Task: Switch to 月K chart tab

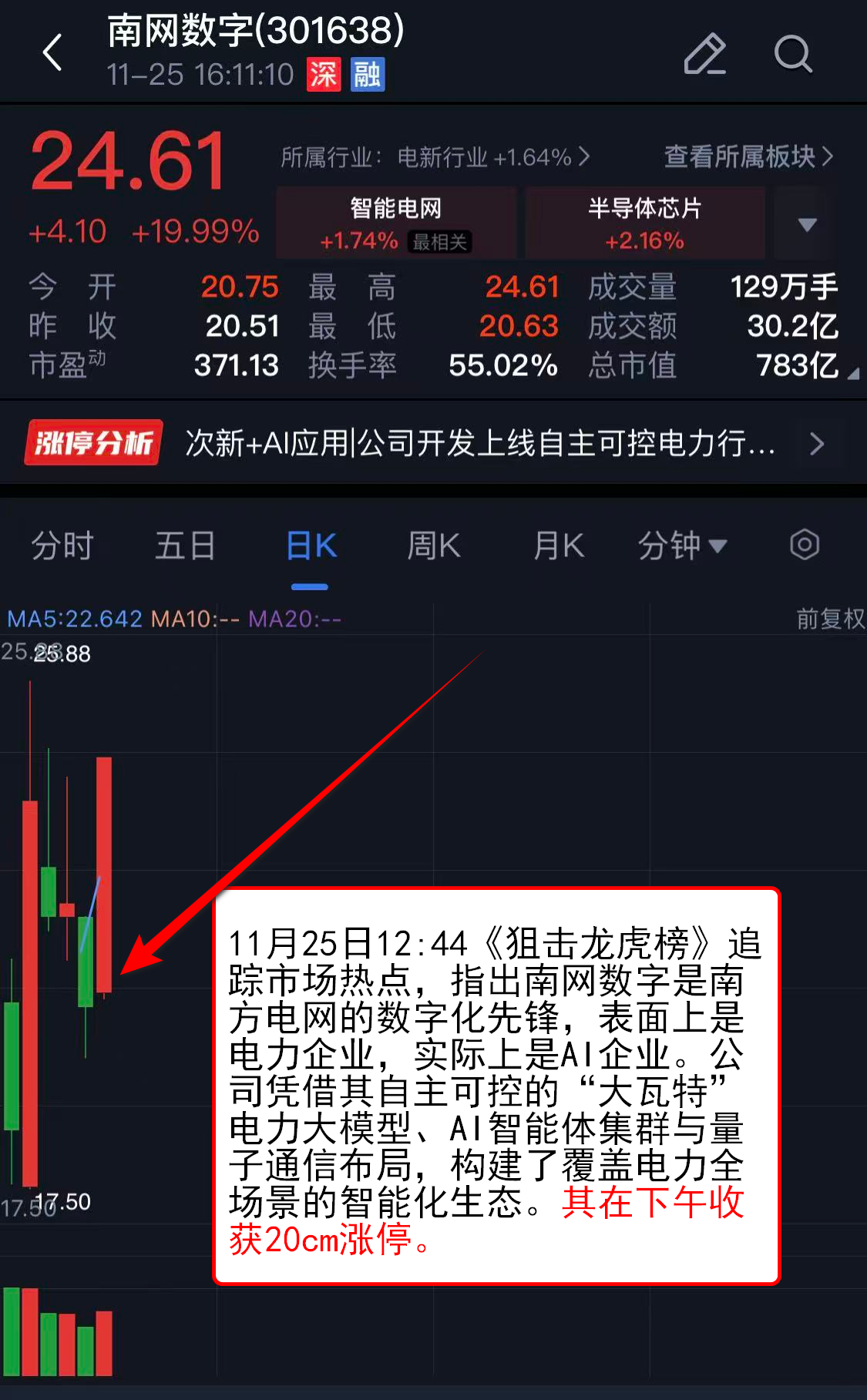Action: [559, 546]
